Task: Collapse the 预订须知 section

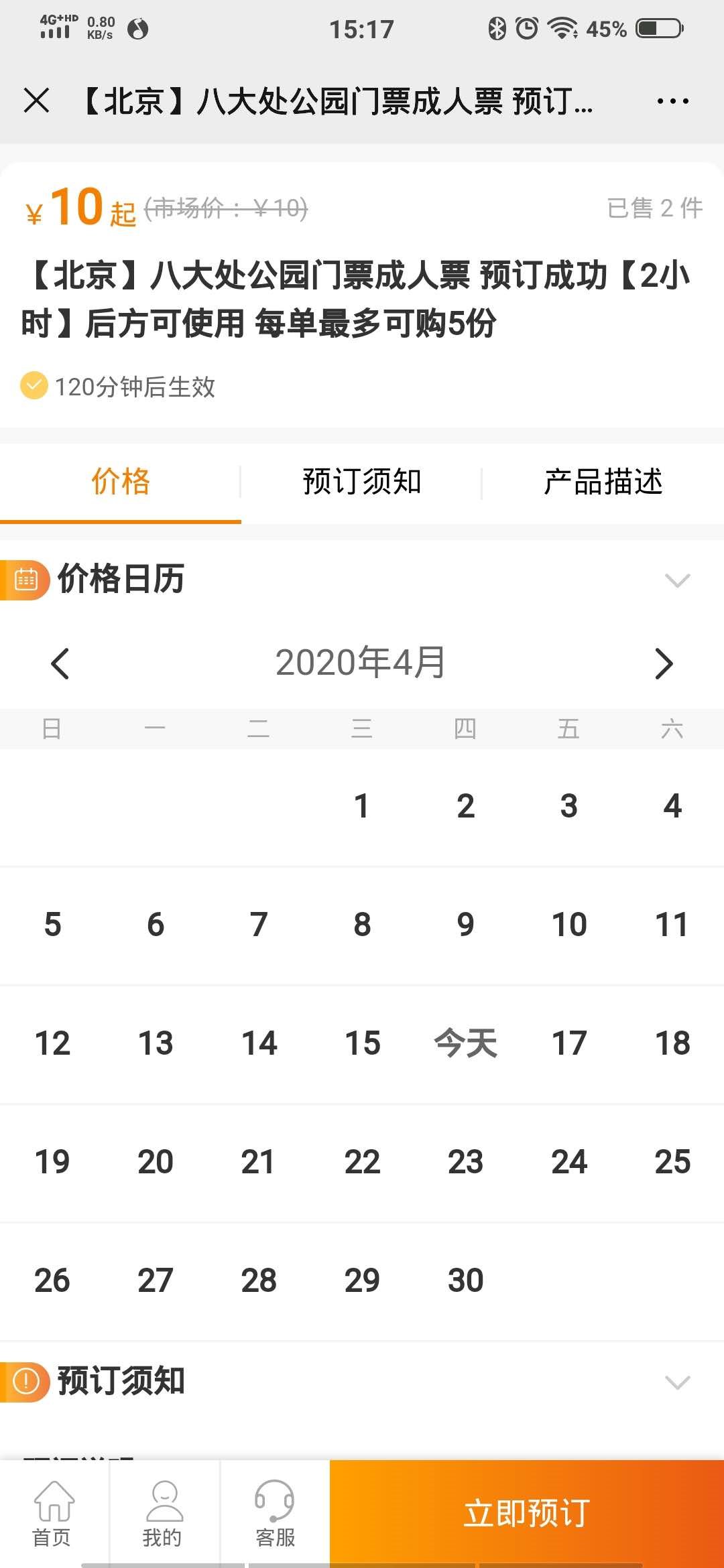Action: pyautogui.click(x=677, y=1382)
